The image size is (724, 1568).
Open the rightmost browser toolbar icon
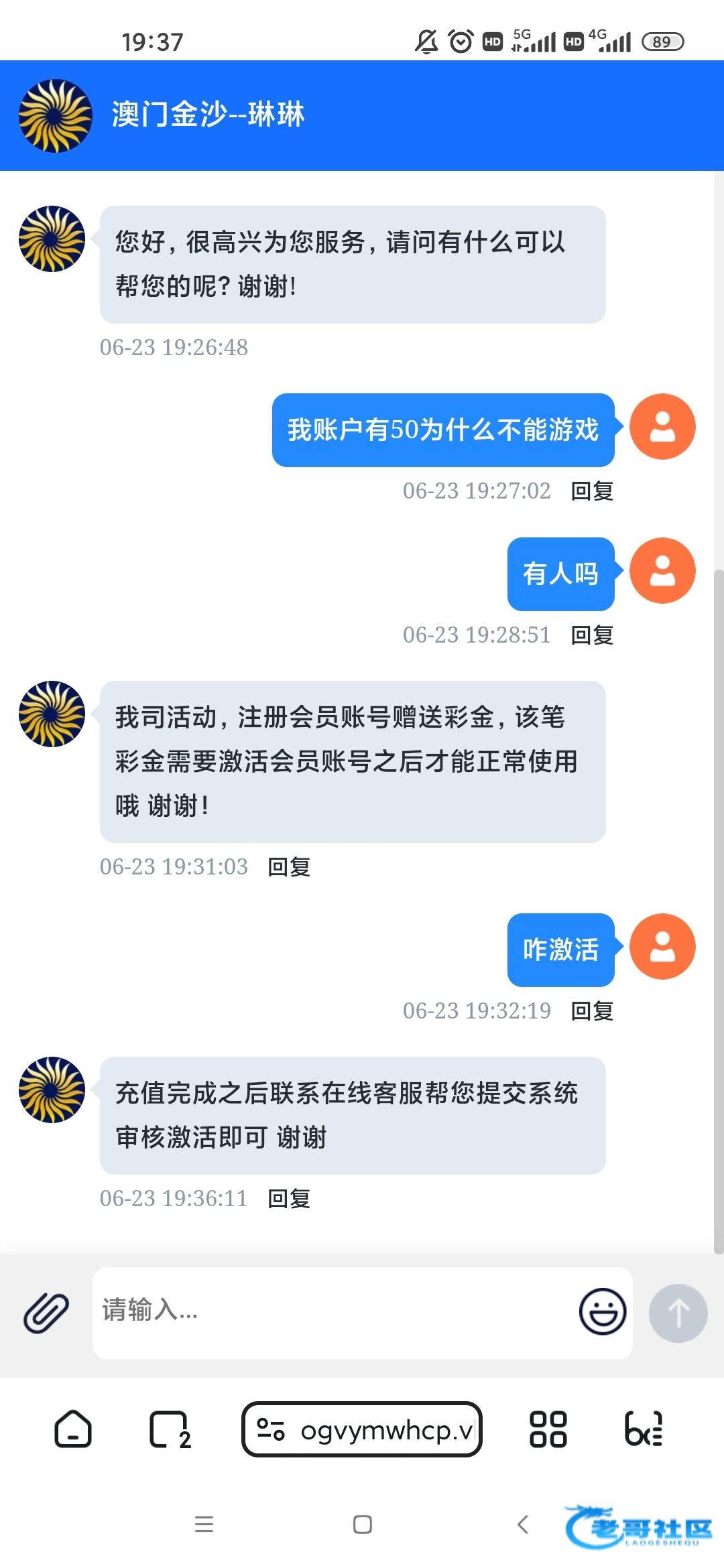644,1429
